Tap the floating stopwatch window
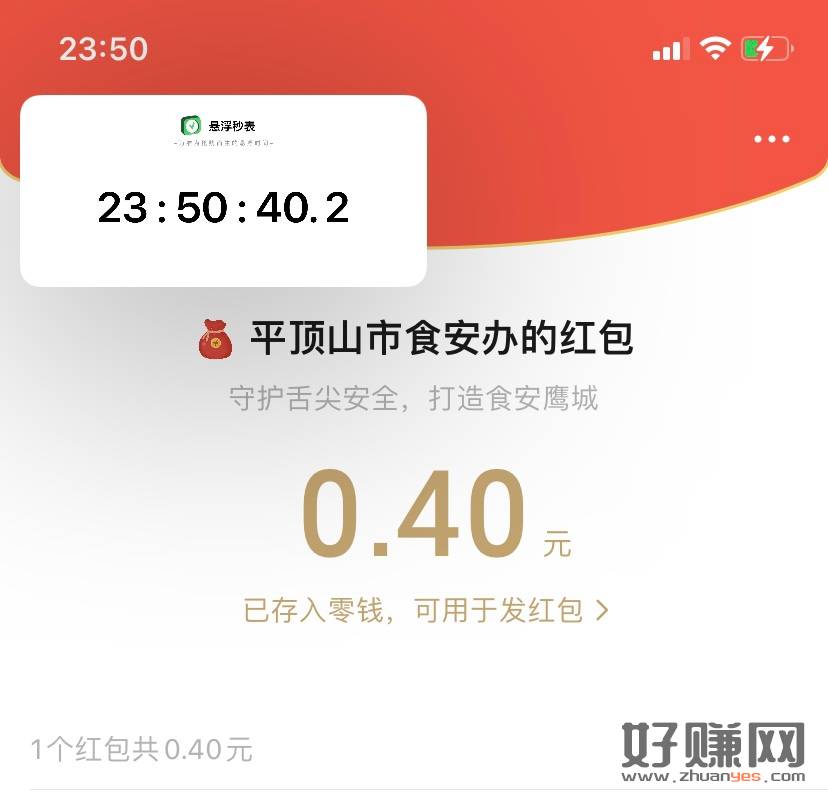The height and width of the screenshot is (800, 828). coord(223,192)
